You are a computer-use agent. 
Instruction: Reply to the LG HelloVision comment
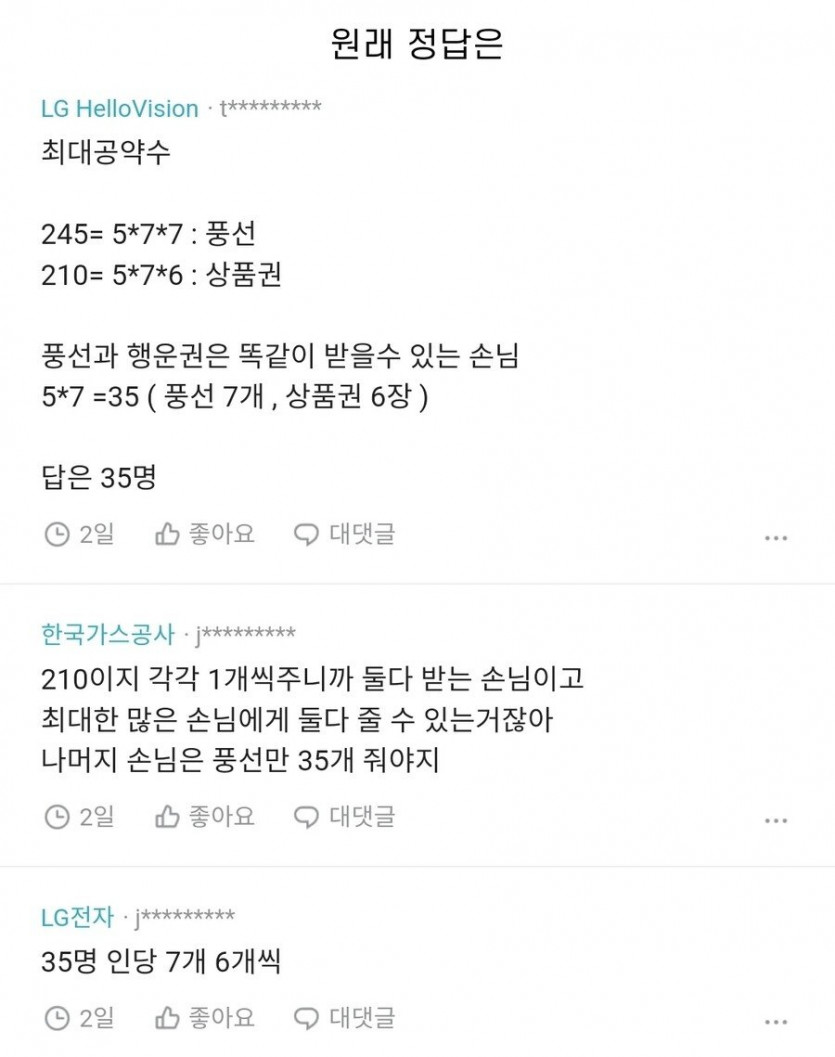click(345, 534)
